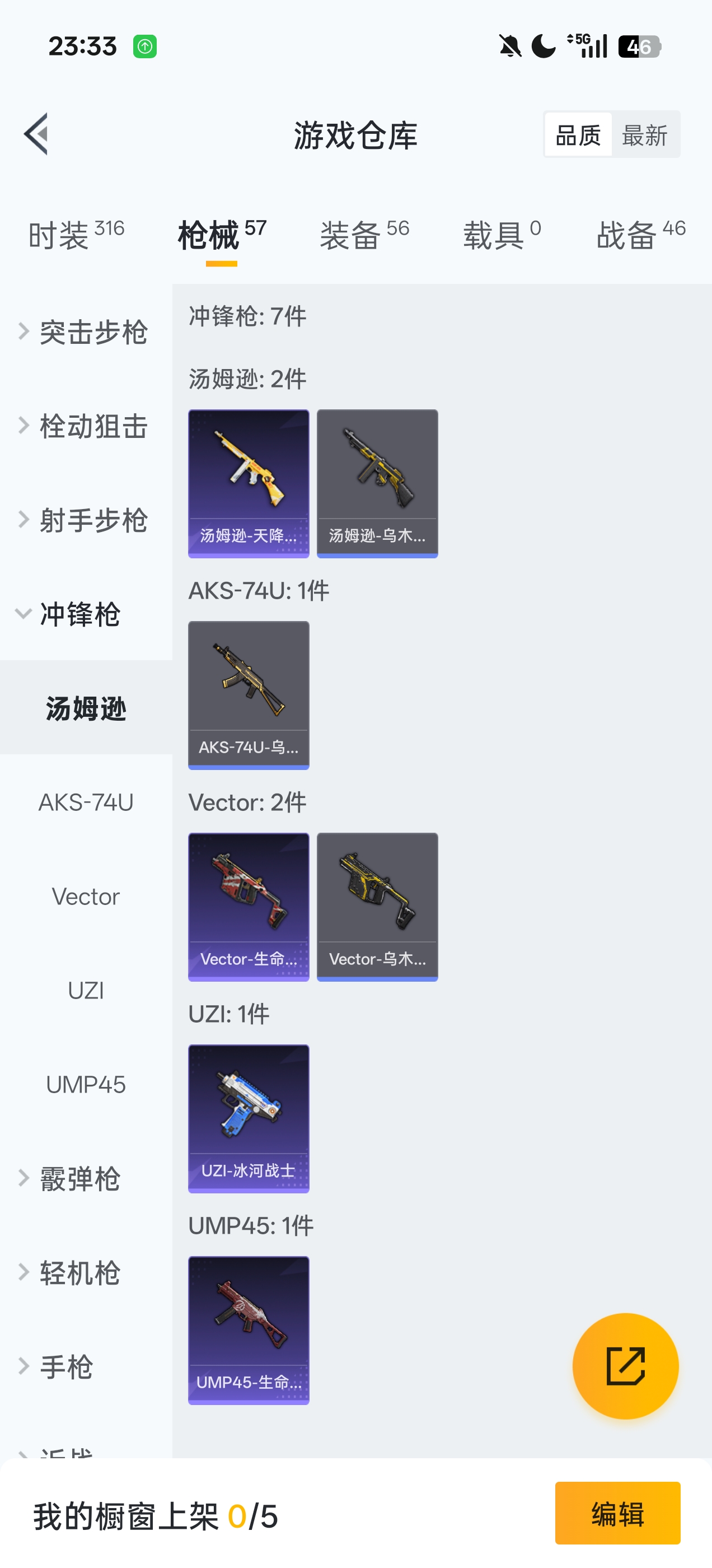Select UMP45 in the side list
This screenshot has width=712, height=1568.
click(86, 1085)
